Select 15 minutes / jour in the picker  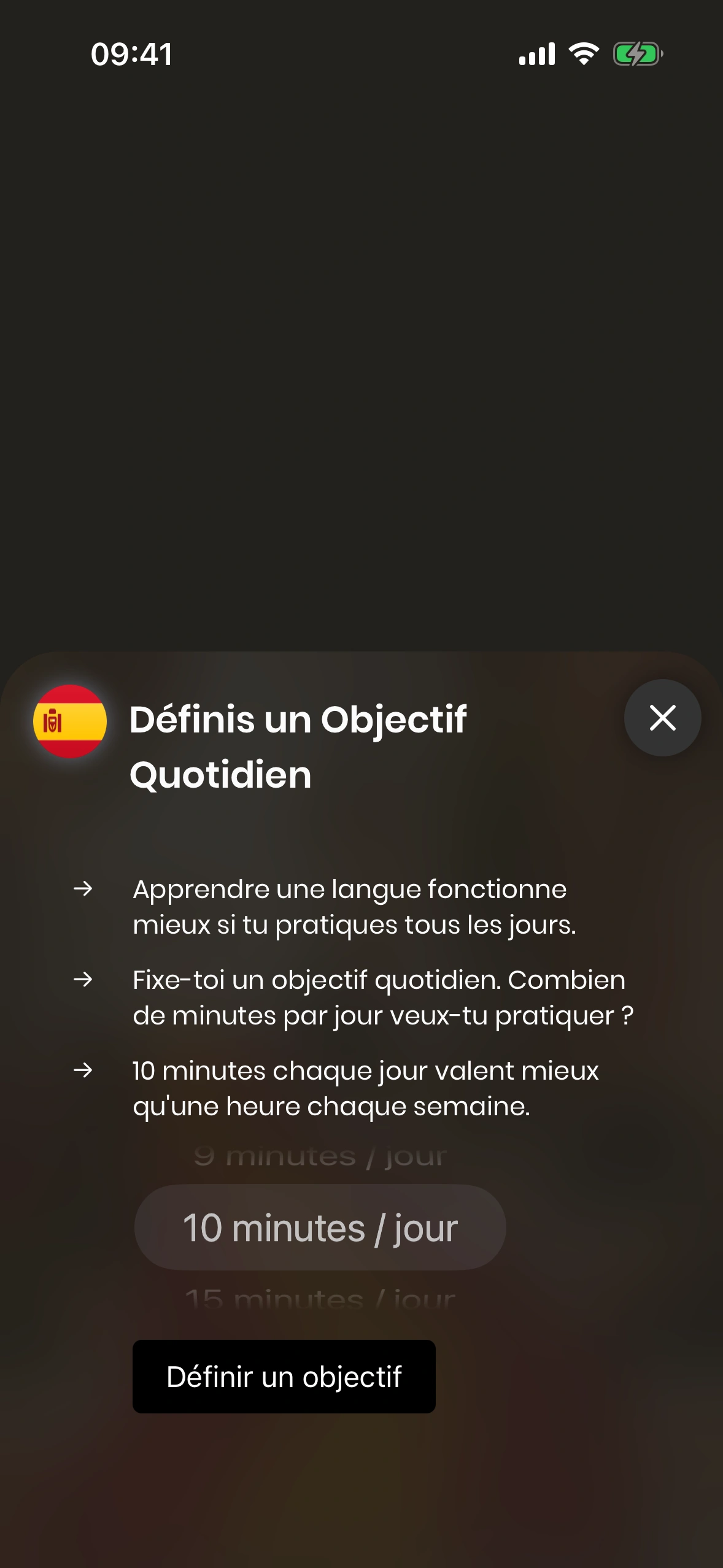click(319, 1299)
